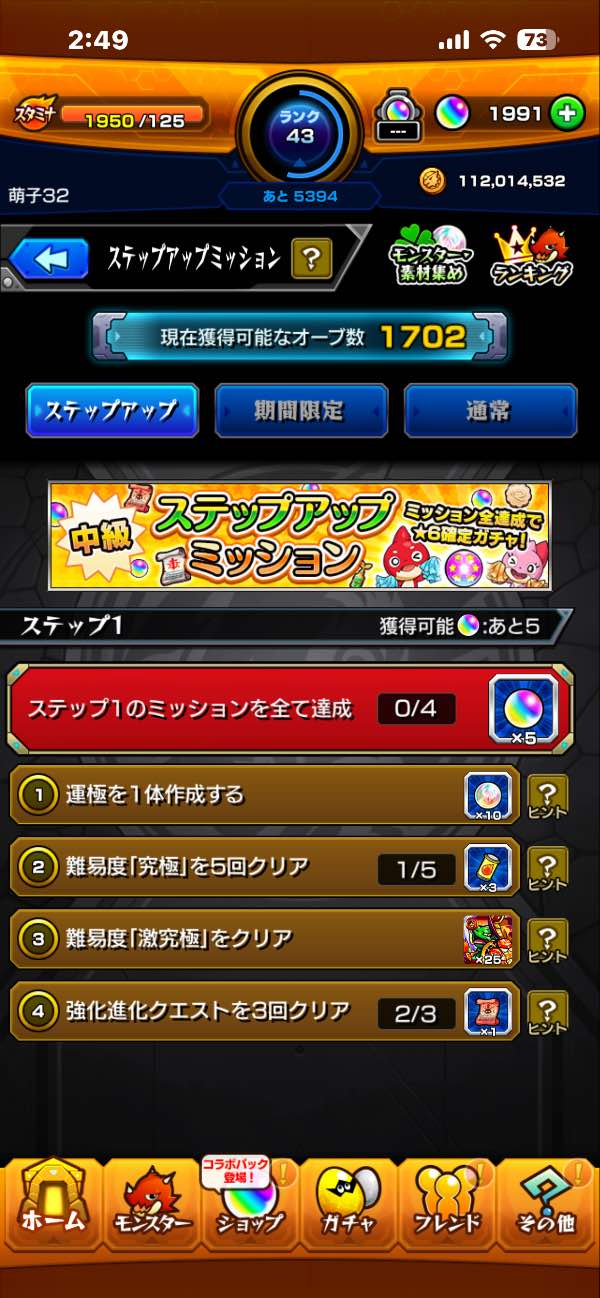Open the help question mark beside ステップアップミッション
The width and height of the screenshot is (600, 1298).
[x=311, y=260]
